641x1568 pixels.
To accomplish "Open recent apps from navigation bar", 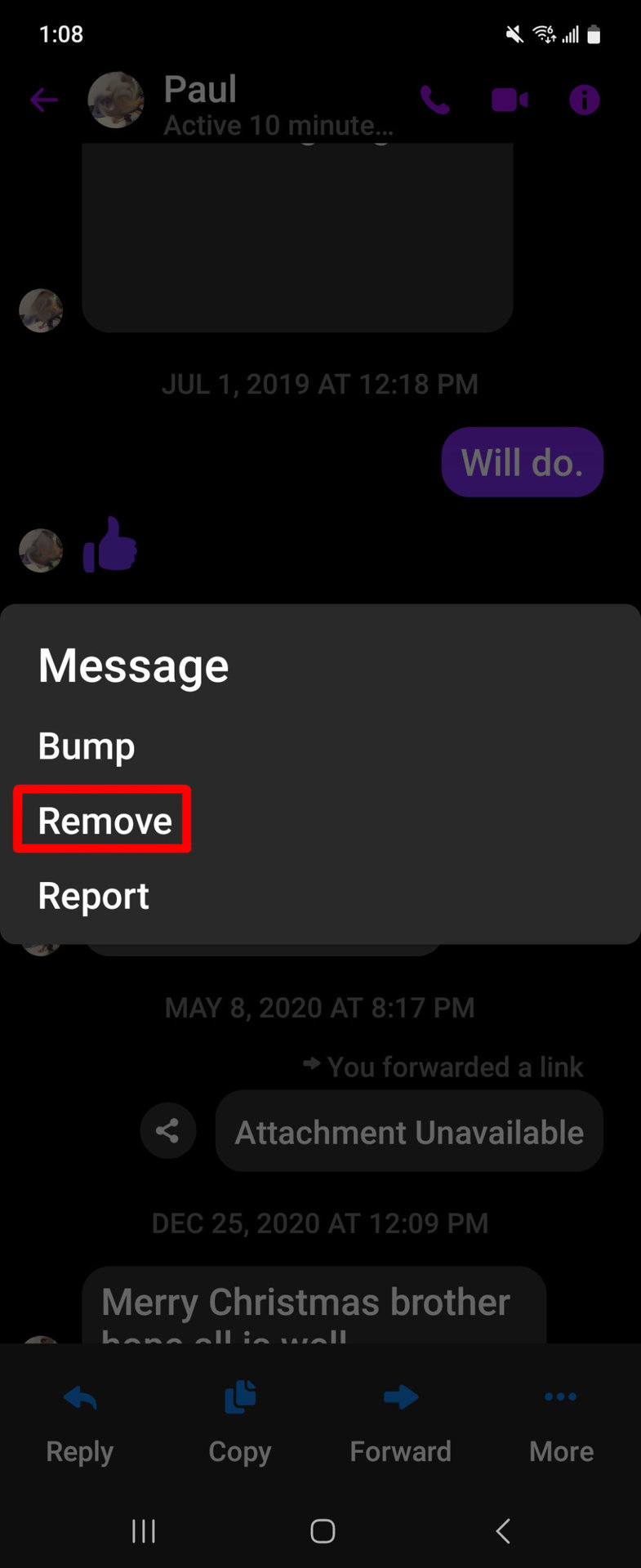I will pos(144,1530).
